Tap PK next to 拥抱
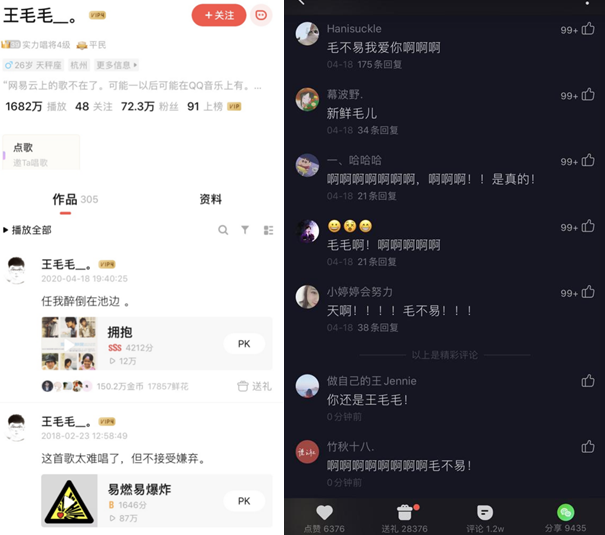 pos(244,343)
